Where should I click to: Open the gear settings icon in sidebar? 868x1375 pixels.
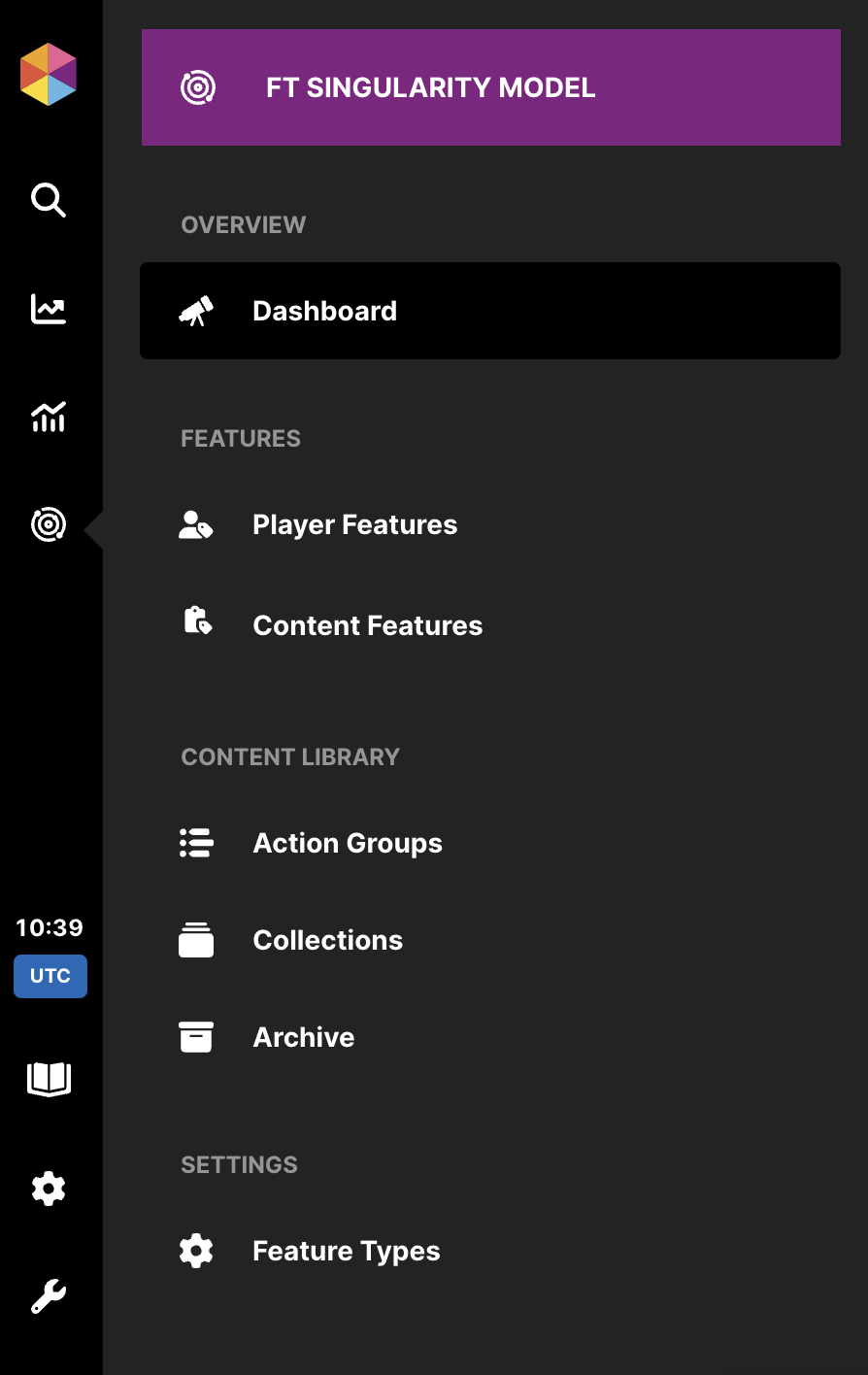49,1188
